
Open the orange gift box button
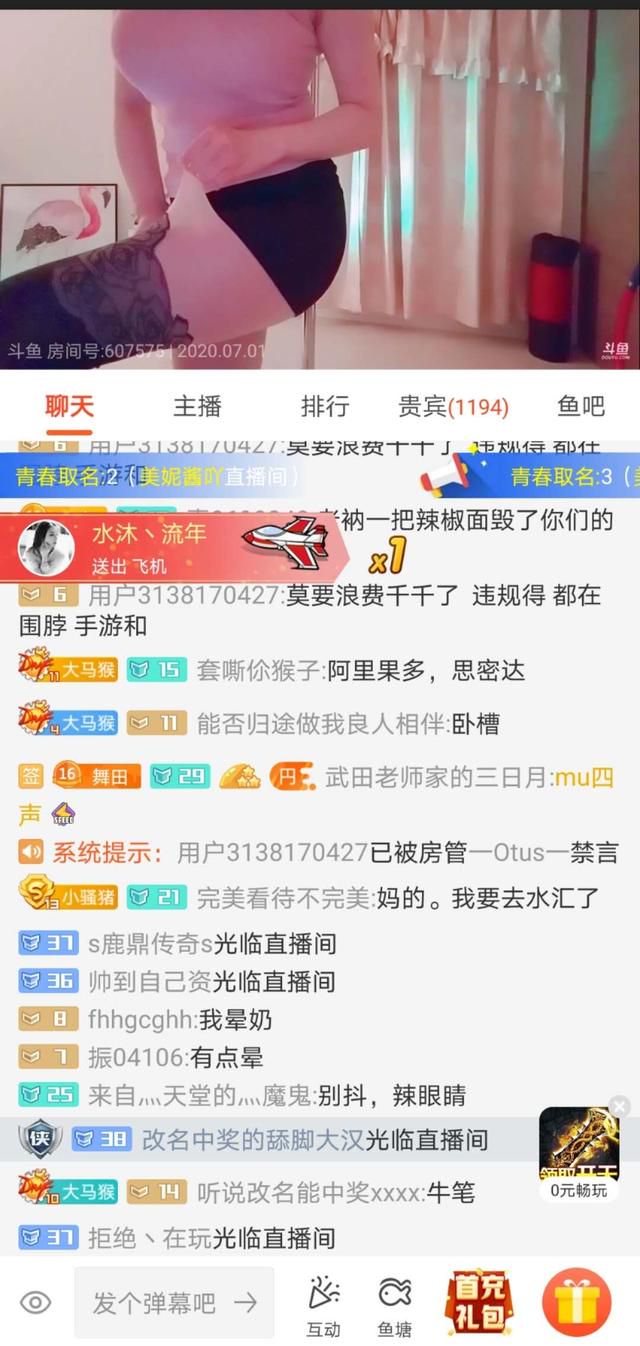[576, 1302]
